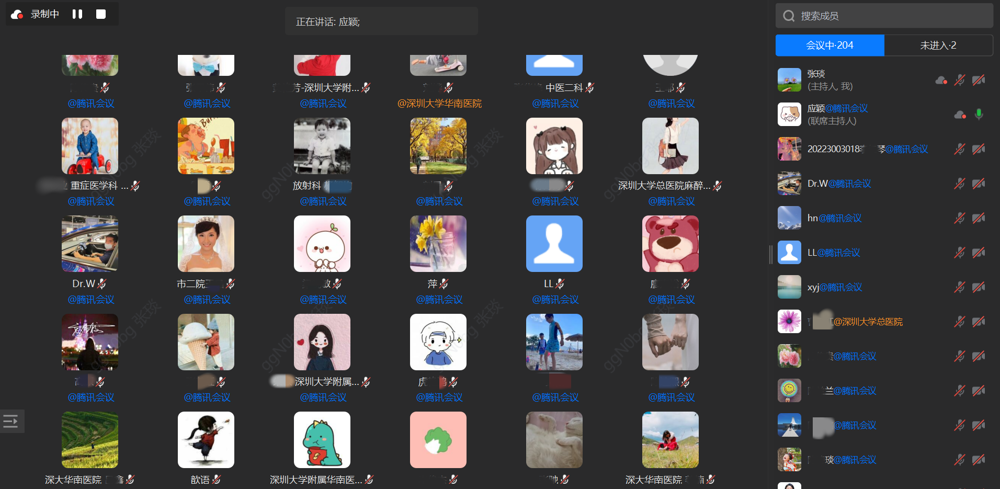Tap the camera-off icon on hn's row
Screen dimensions: 1000x489
click(979, 218)
